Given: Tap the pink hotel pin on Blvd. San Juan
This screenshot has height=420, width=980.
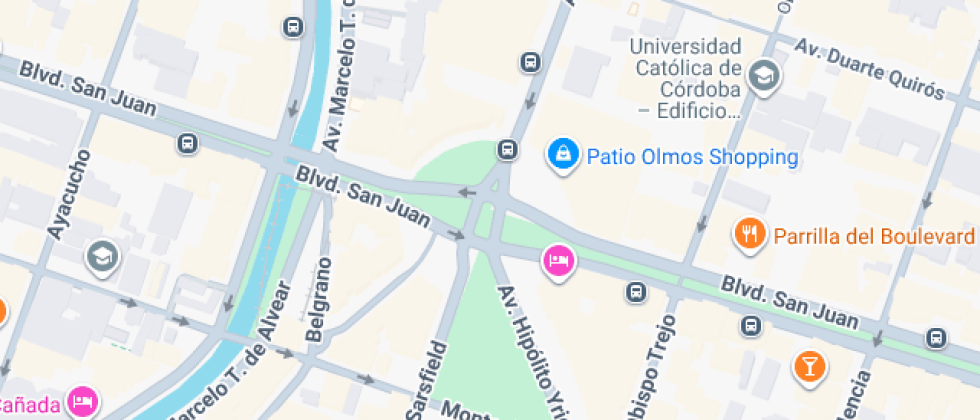Looking at the screenshot, I should point(558,261).
